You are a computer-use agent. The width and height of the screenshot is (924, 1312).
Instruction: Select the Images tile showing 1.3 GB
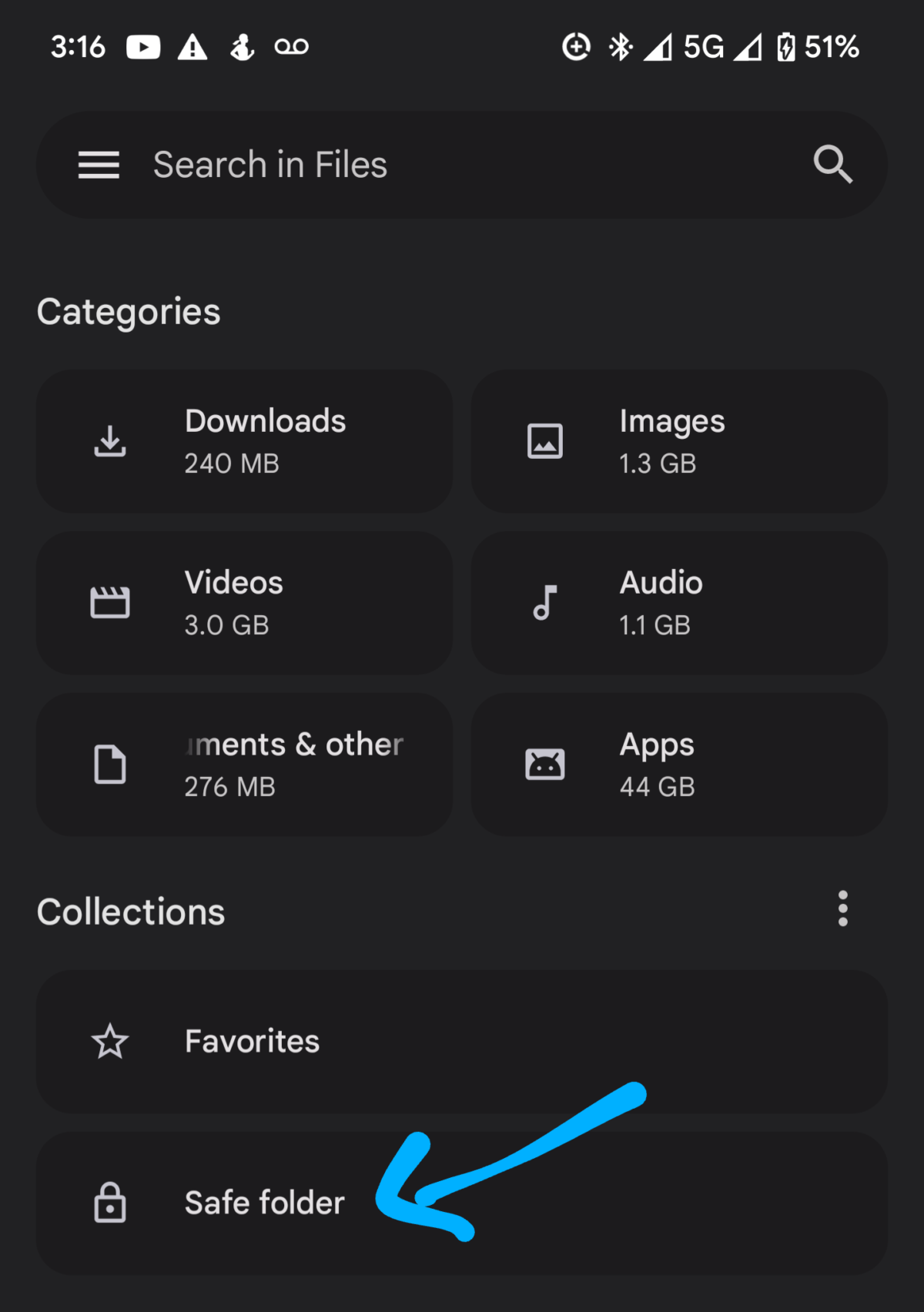point(678,440)
